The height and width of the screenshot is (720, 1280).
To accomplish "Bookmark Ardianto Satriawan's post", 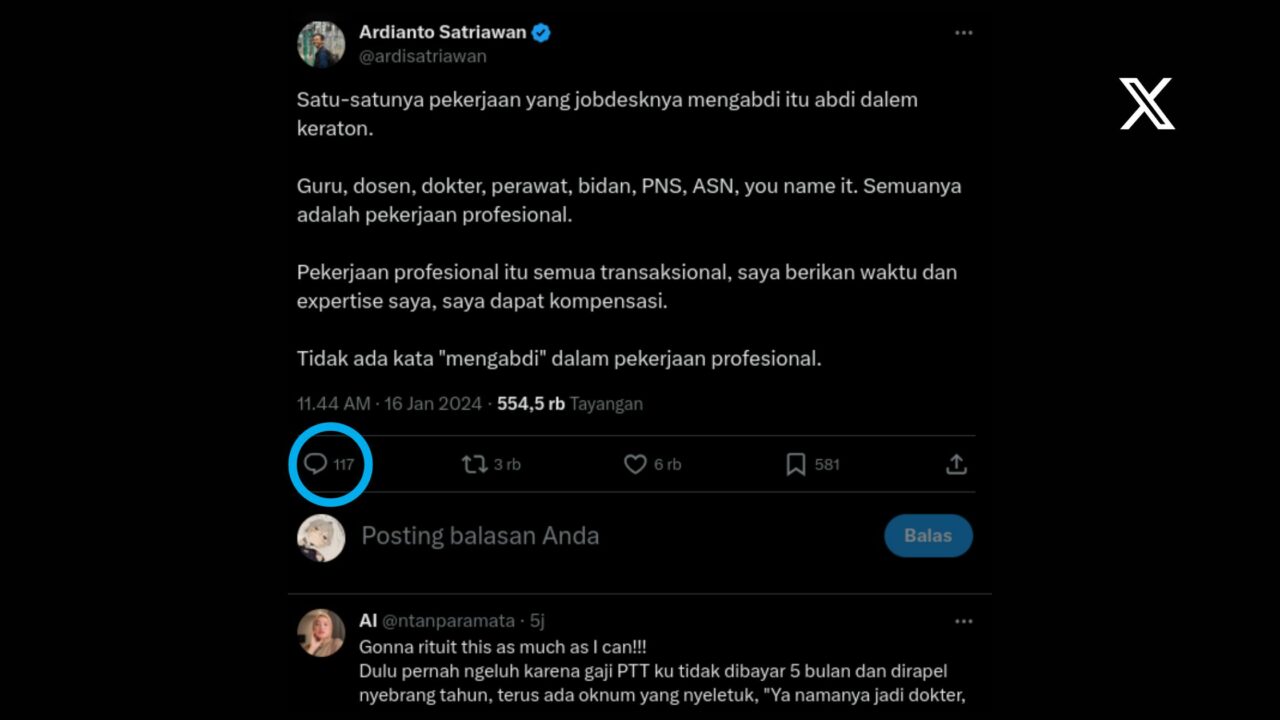I will pyautogui.click(x=796, y=464).
